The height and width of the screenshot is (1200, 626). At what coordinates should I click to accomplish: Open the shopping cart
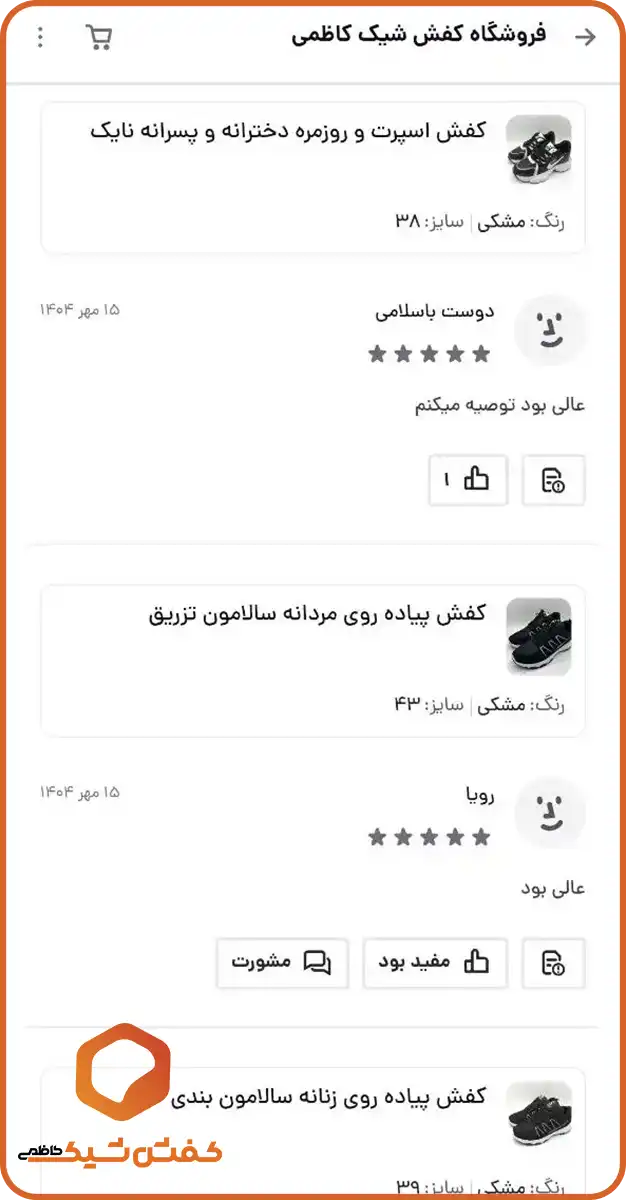[x=98, y=37]
